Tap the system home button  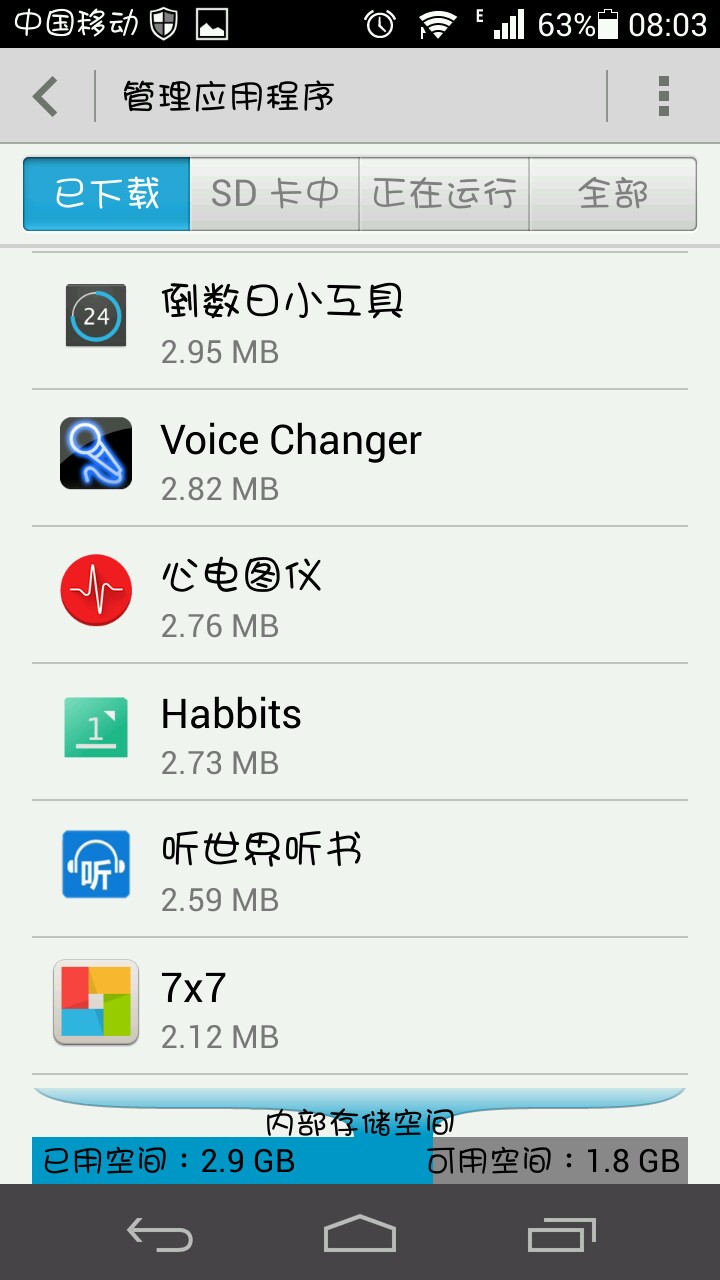pyautogui.click(x=360, y=1233)
